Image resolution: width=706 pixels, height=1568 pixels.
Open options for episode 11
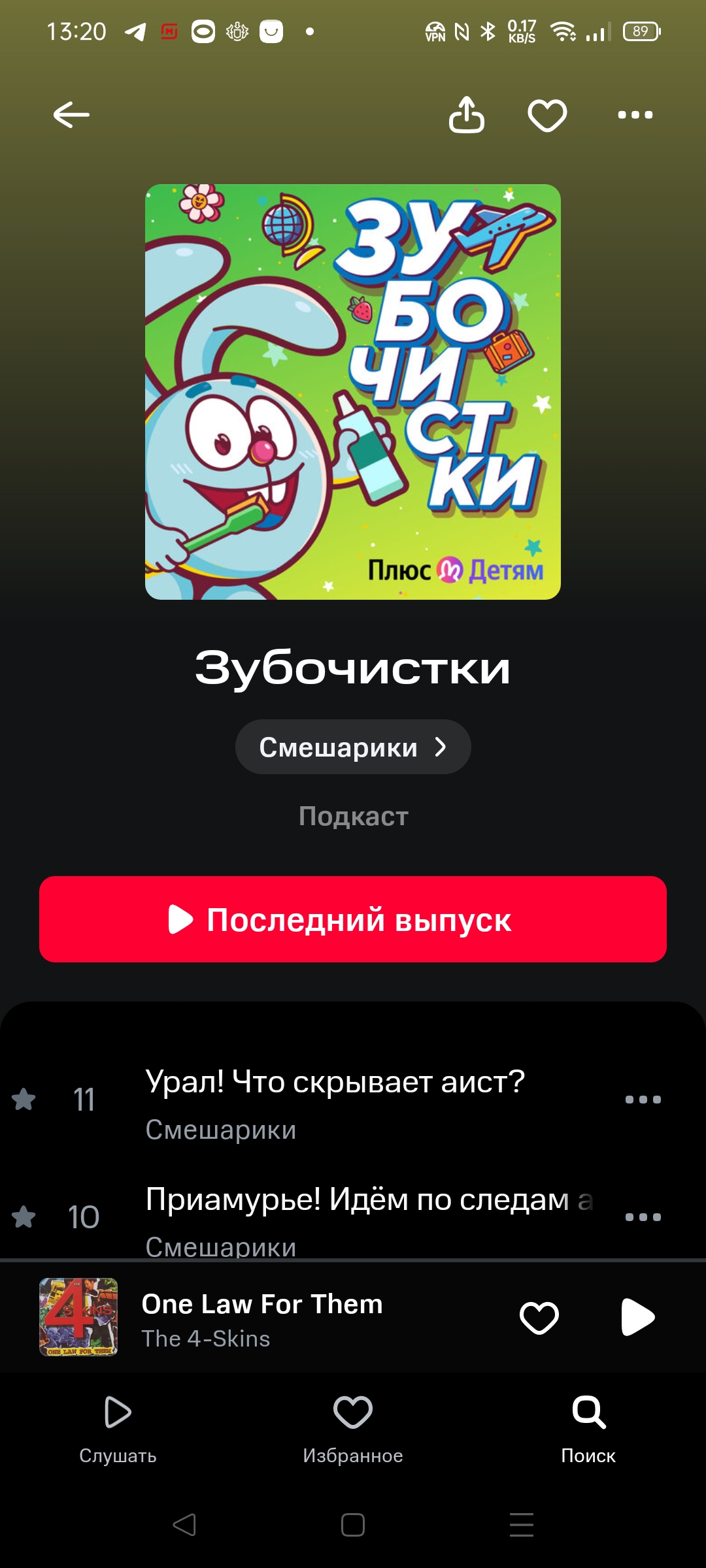point(643,1100)
